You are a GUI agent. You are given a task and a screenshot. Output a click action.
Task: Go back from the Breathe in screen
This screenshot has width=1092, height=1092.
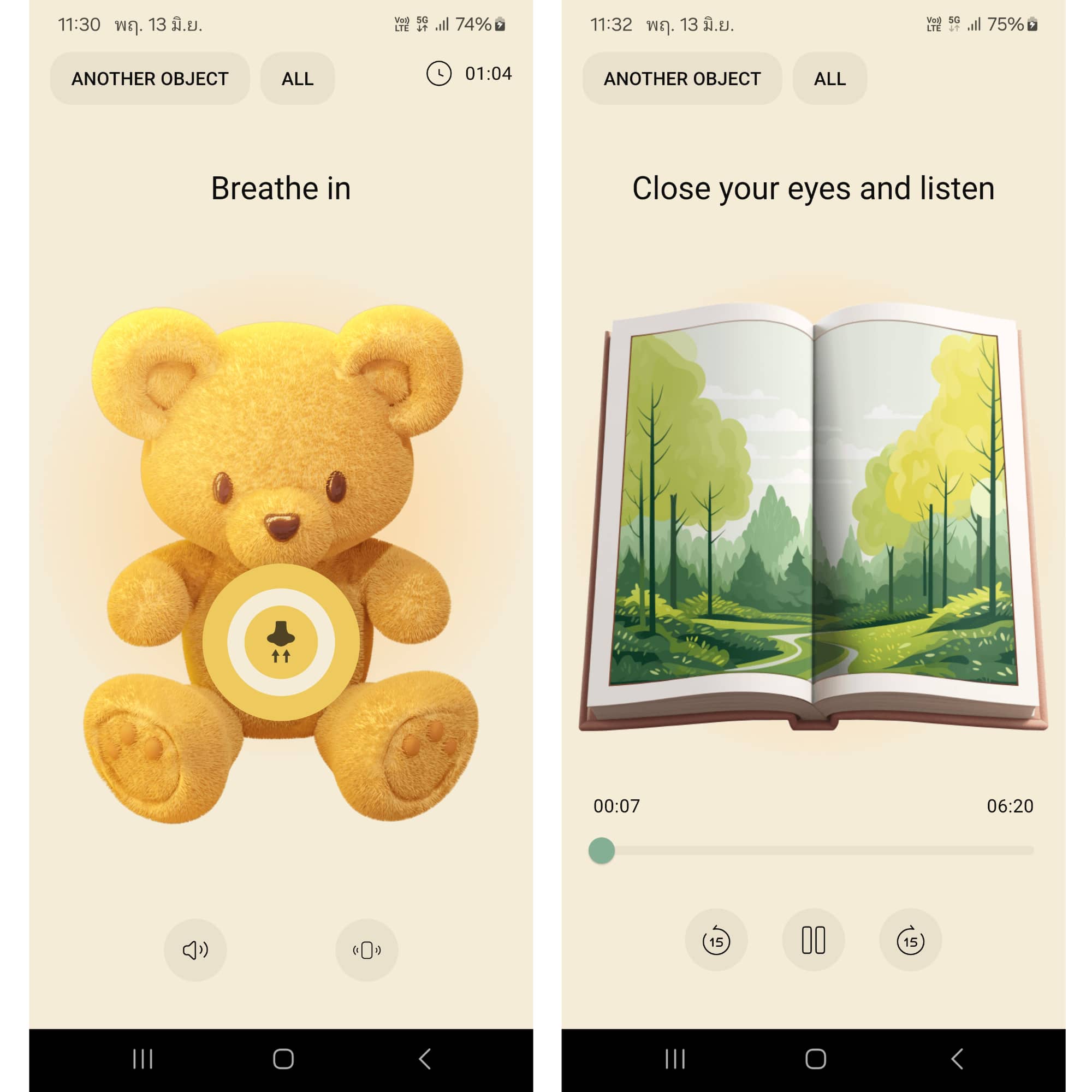click(425, 1059)
